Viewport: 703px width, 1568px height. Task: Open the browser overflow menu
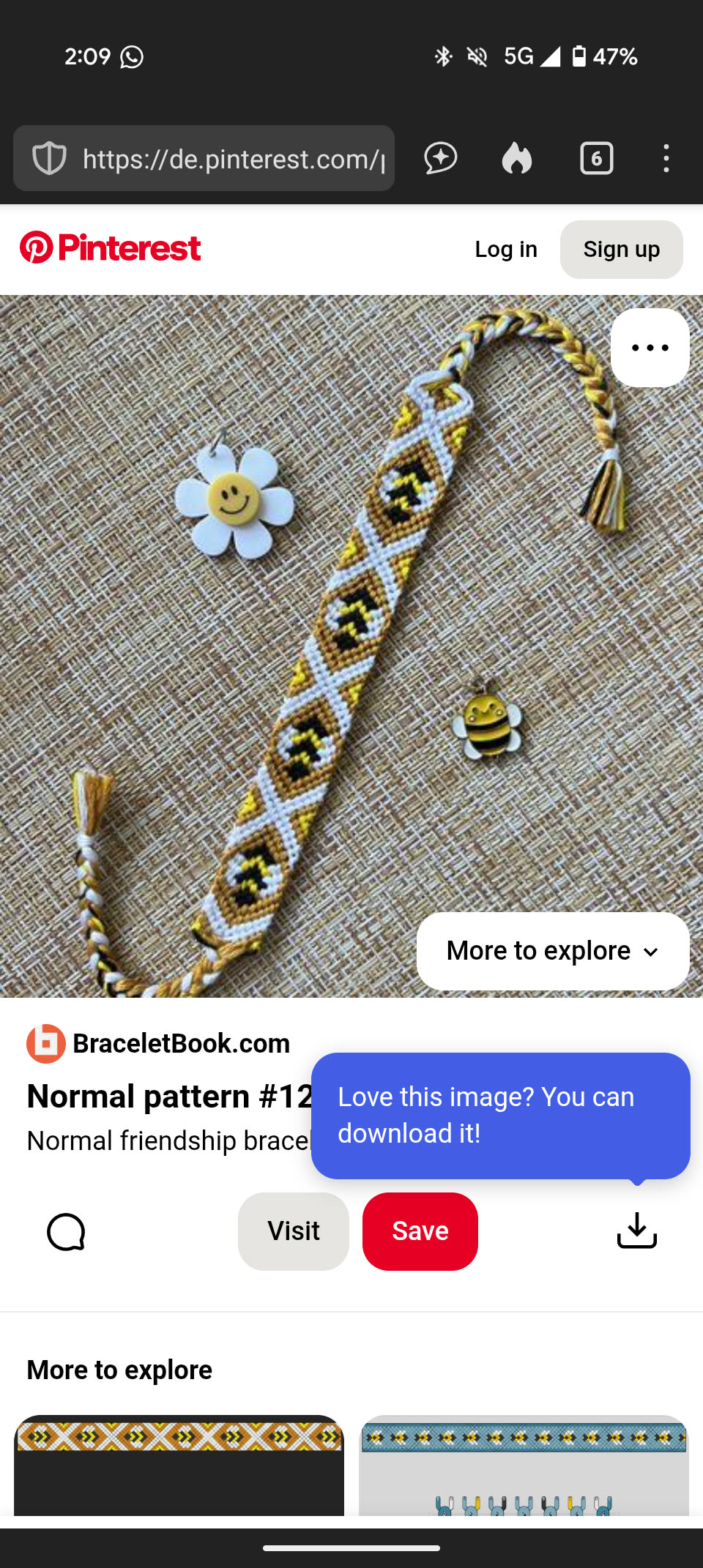[666, 159]
